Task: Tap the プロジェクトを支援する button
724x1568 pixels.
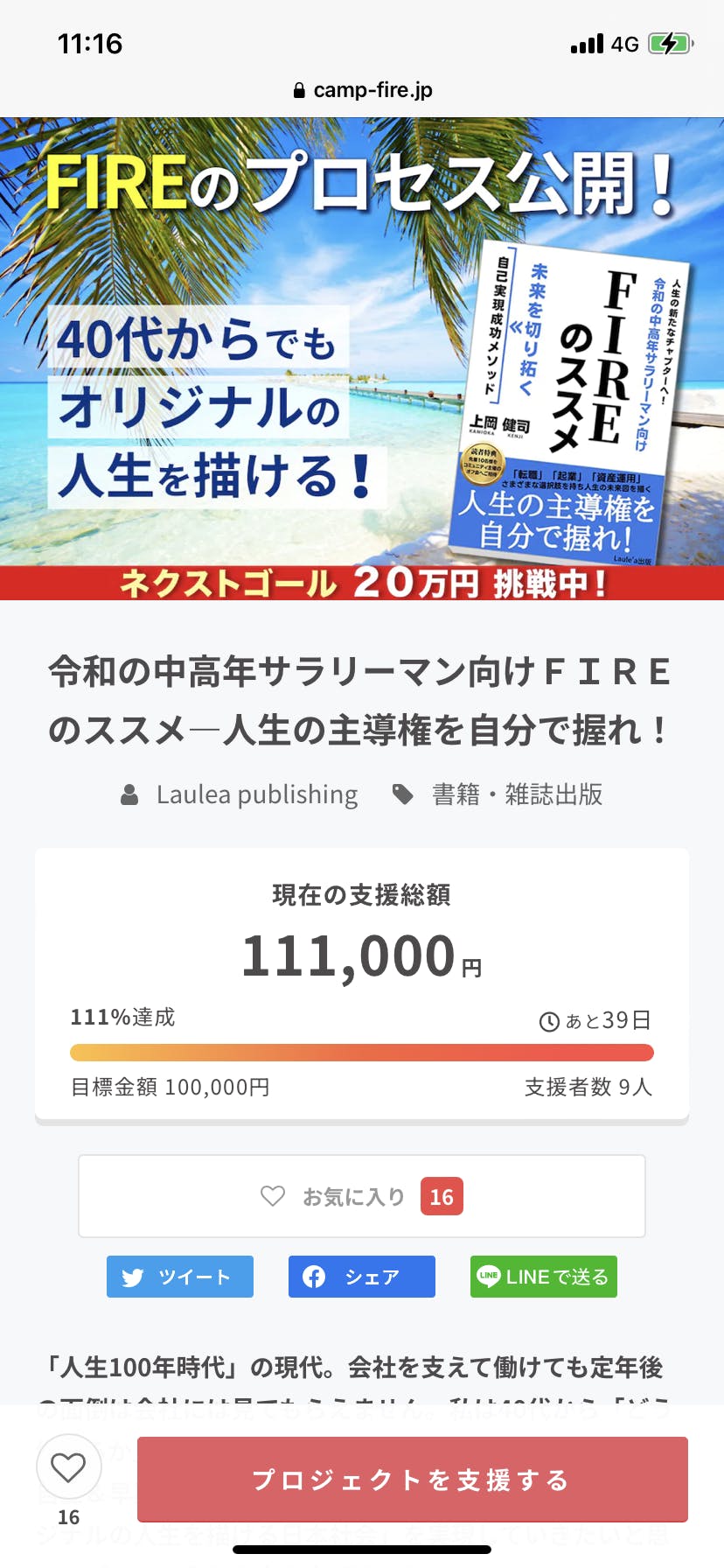Action: pos(412,1479)
